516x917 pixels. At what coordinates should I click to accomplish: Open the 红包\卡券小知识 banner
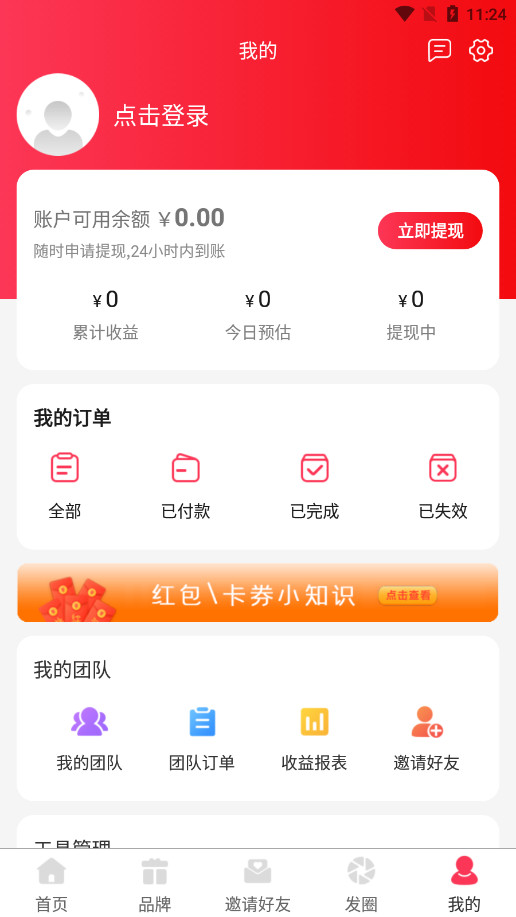coord(257,592)
